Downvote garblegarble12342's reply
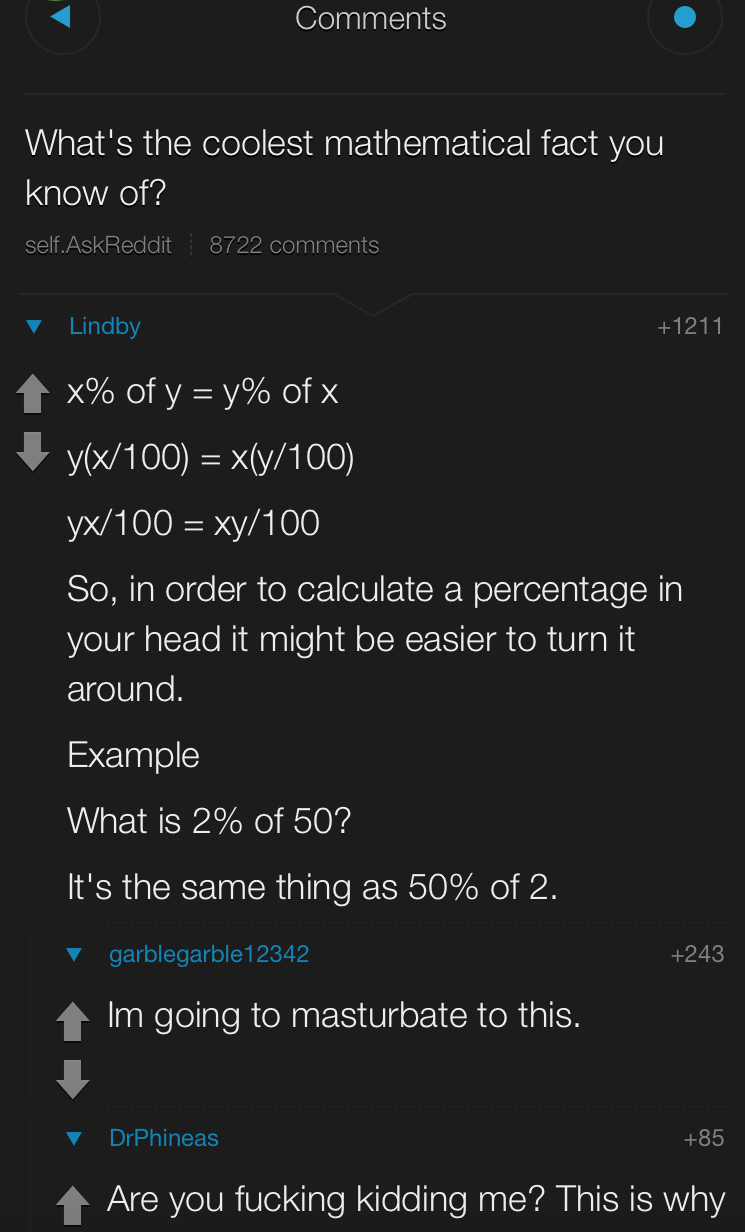The height and width of the screenshot is (1232, 745). click(x=72, y=1079)
